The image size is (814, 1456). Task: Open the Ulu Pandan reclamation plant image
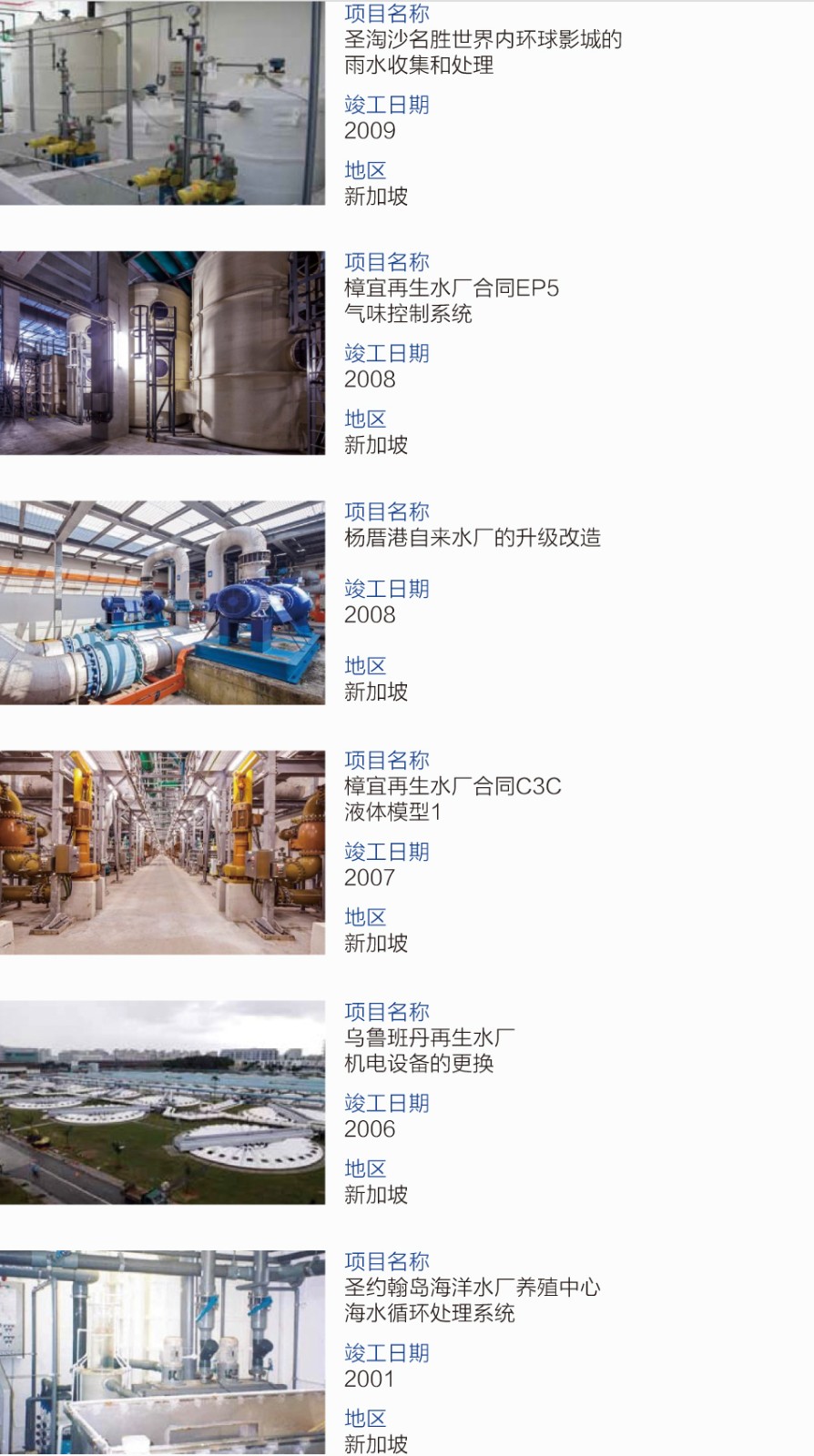point(162,1103)
